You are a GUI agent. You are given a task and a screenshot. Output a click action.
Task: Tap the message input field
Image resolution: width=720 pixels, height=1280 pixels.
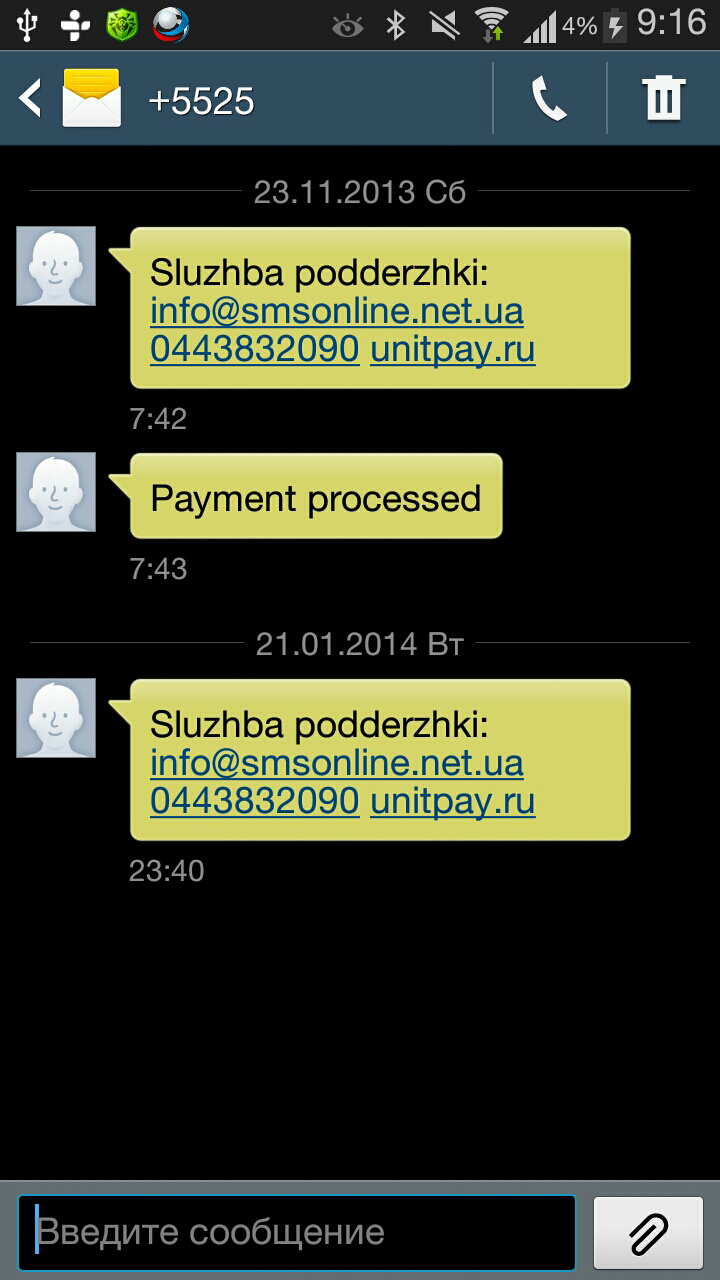[x=297, y=1232]
